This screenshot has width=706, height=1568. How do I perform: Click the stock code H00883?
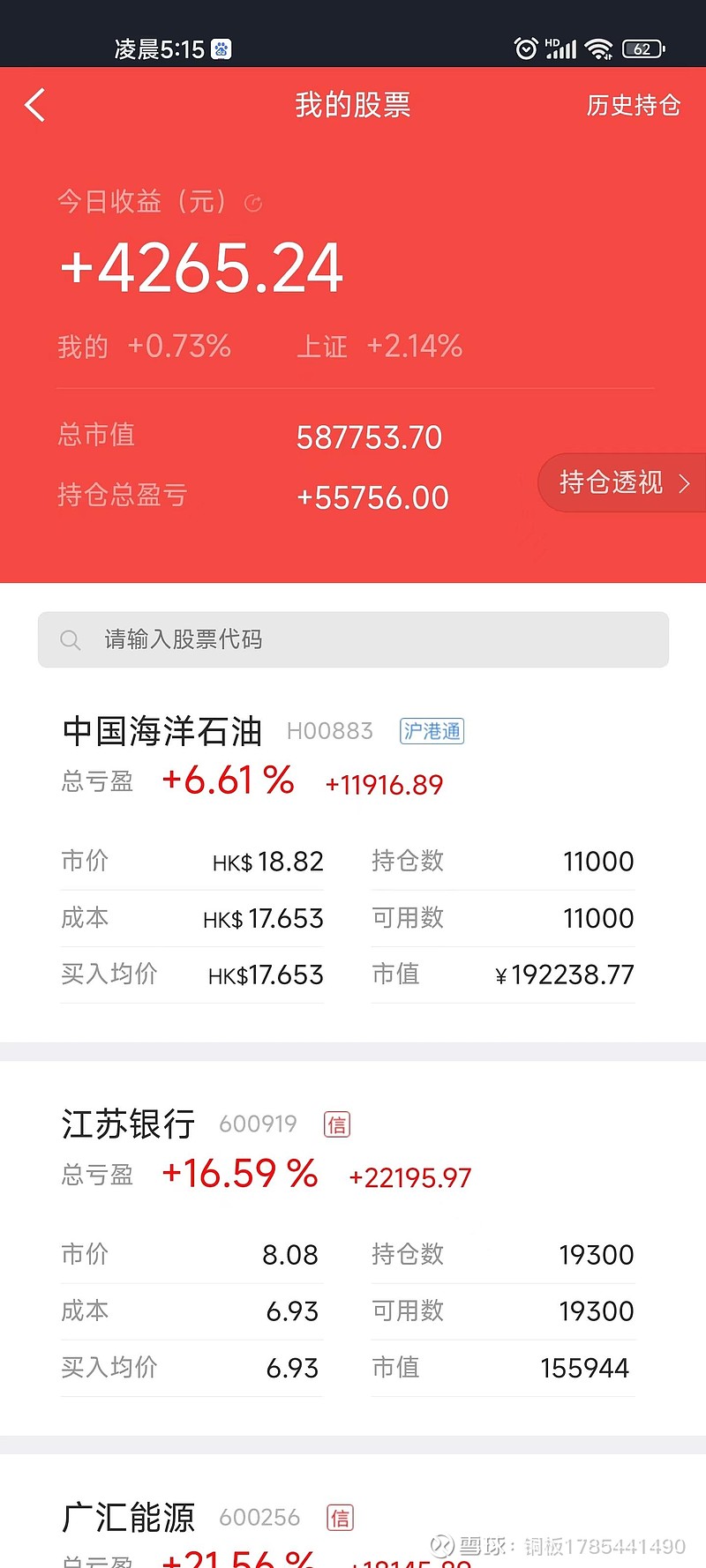(331, 731)
